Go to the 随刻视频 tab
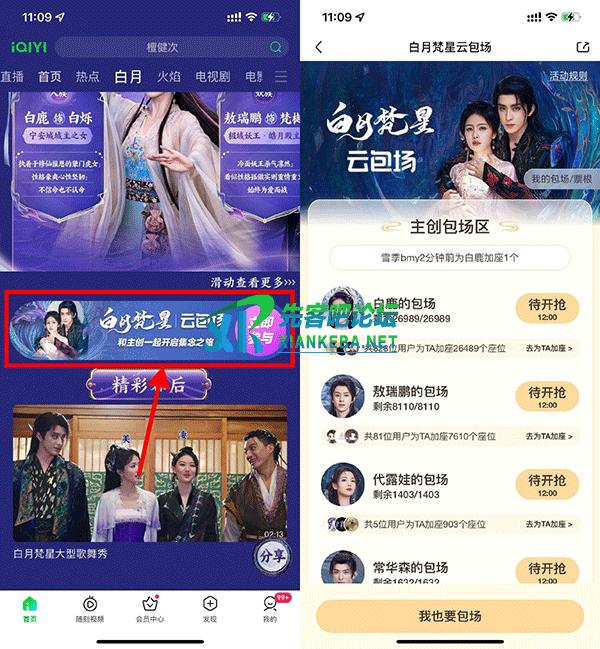Viewport: 600px width, 649px height. tap(90, 609)
